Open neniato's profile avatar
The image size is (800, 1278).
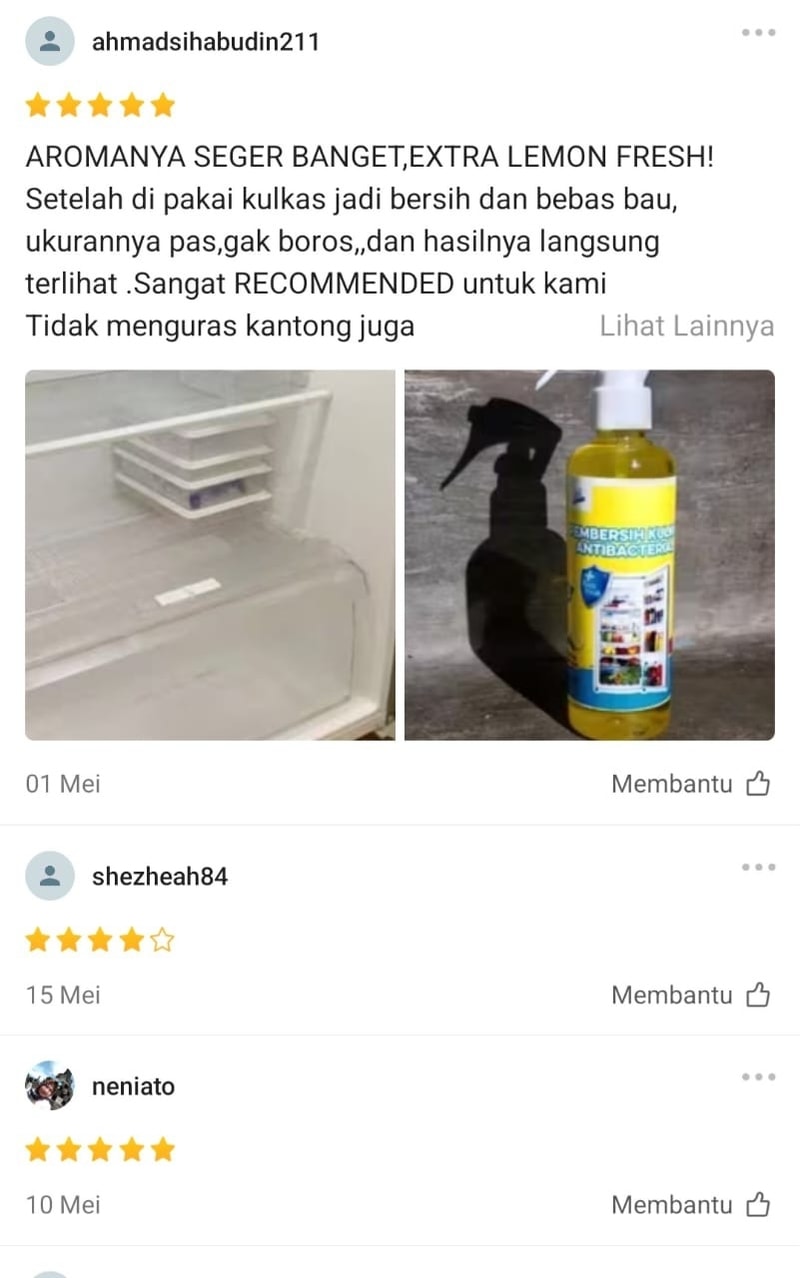click(x=49, y=1086)
